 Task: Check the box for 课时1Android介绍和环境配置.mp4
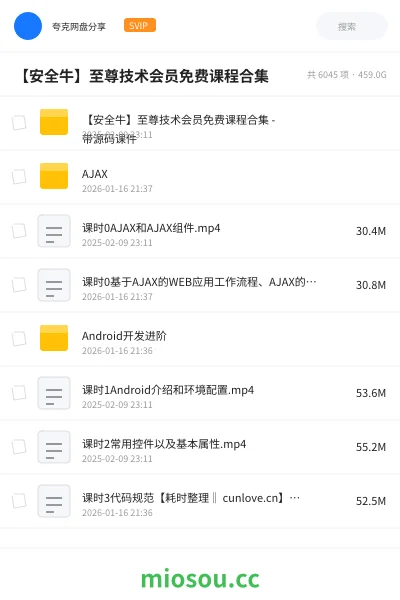pyautogui.click(x=19, y=393)
